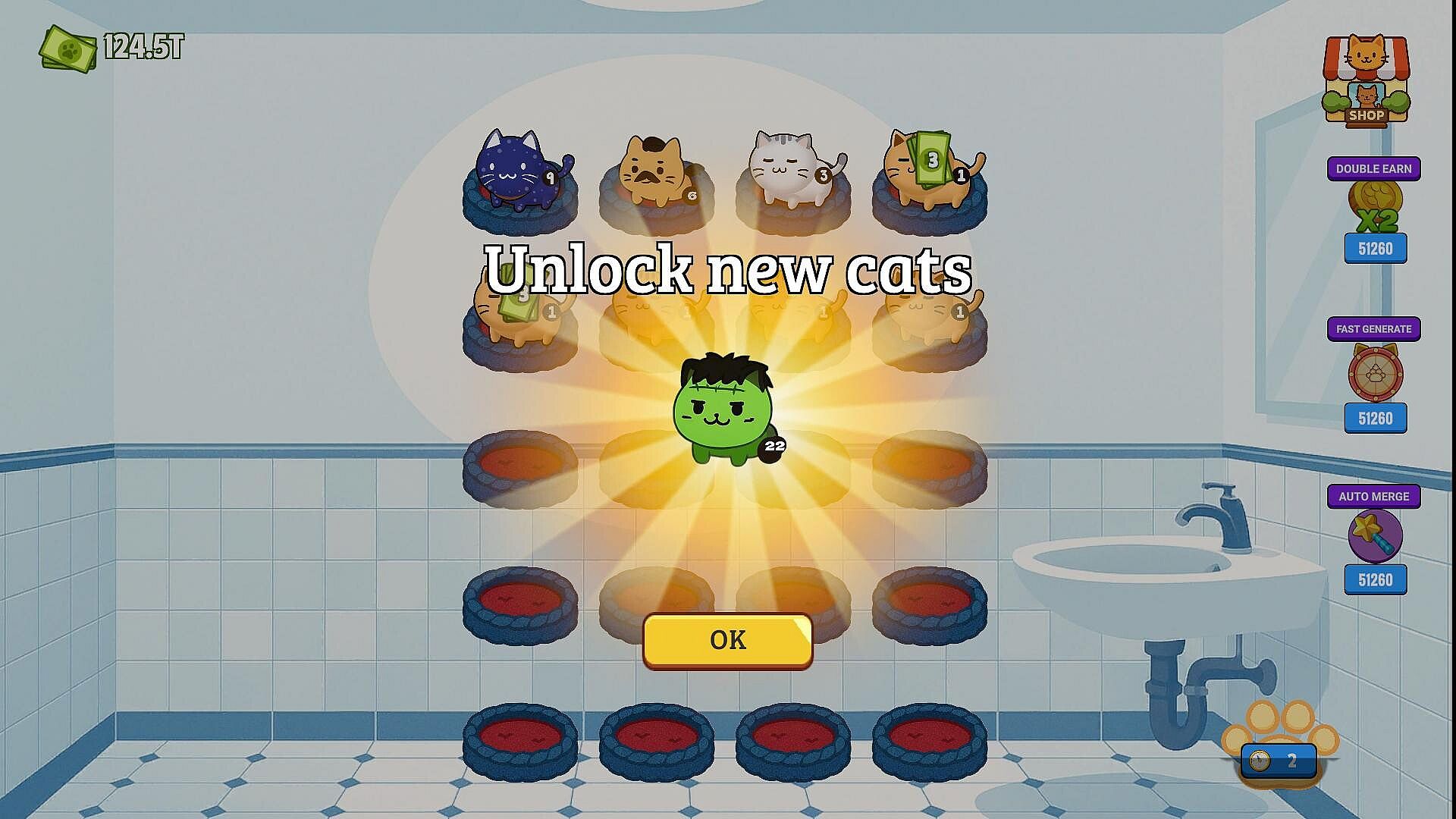Activate the Double Earn boost

click(x=1375, y=248)
